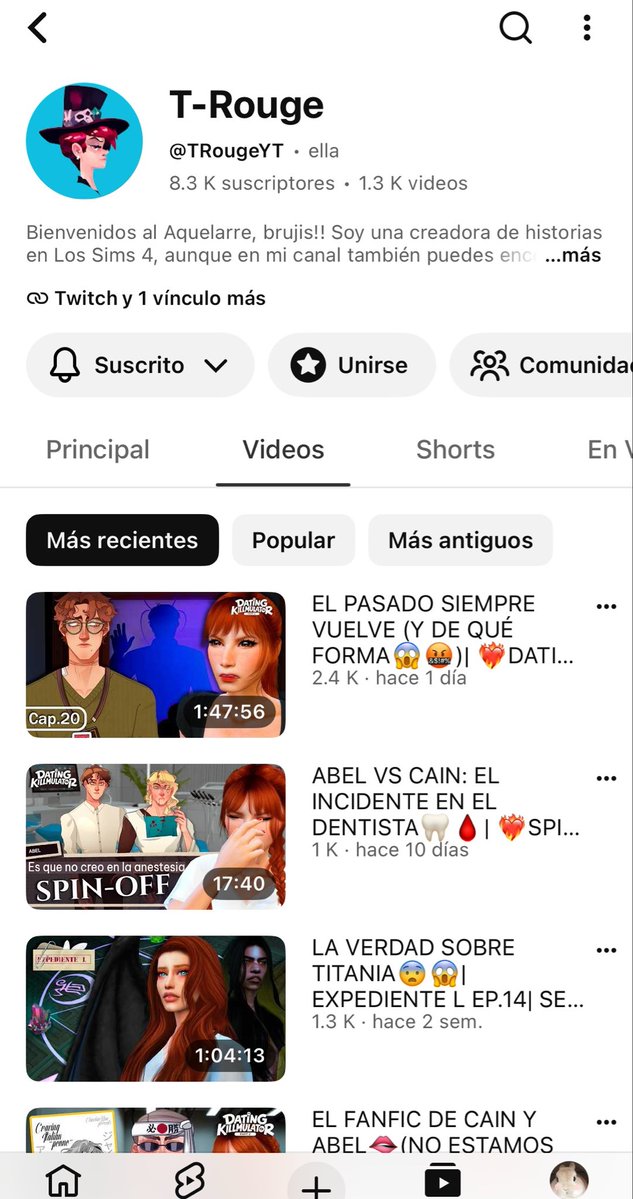Open options for EL PASADO SIEMPRE VUELVE video
This screenshot has width=633, height=1199.
[606, 606]
